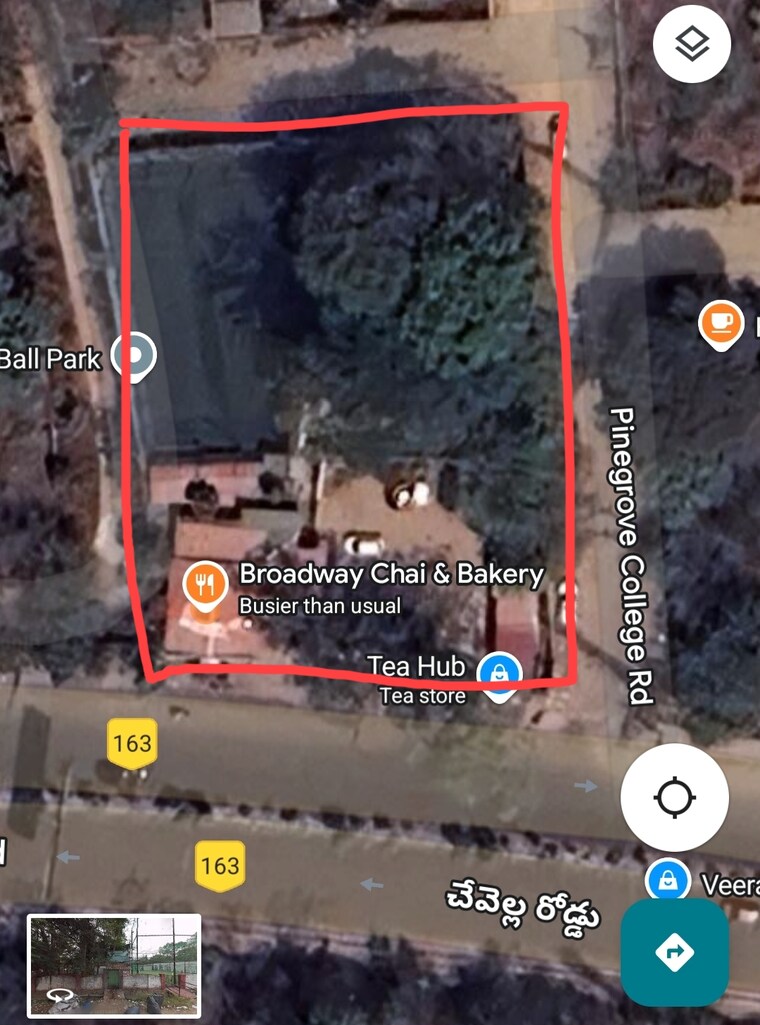
Task: Click the Tea Hub store pin
Action: (498, 673)
